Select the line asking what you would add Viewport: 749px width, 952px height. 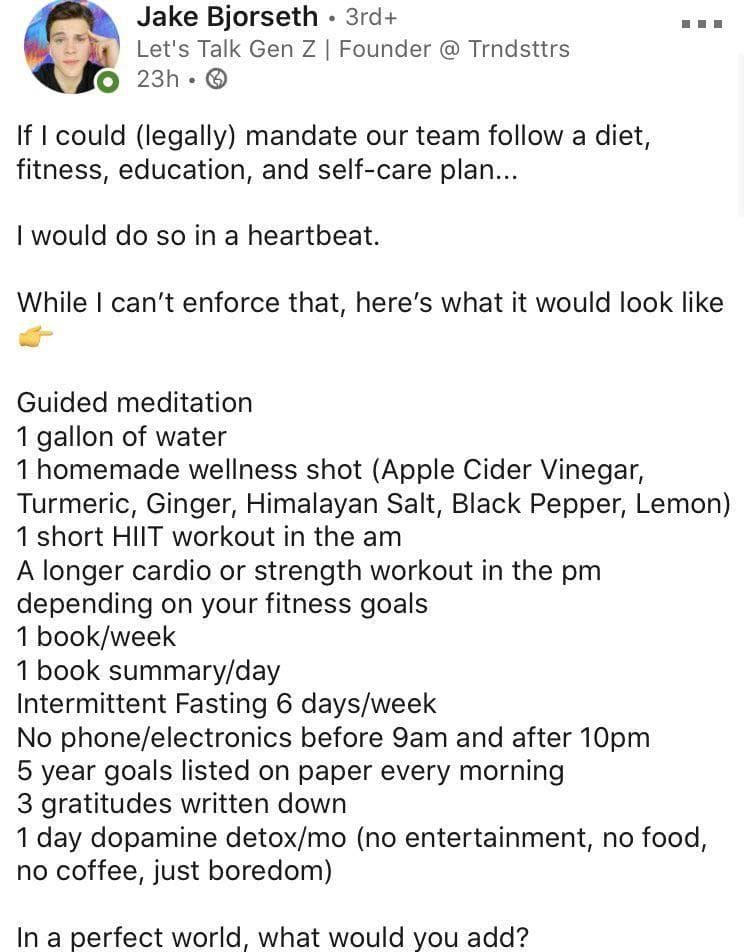click(270, 937)
